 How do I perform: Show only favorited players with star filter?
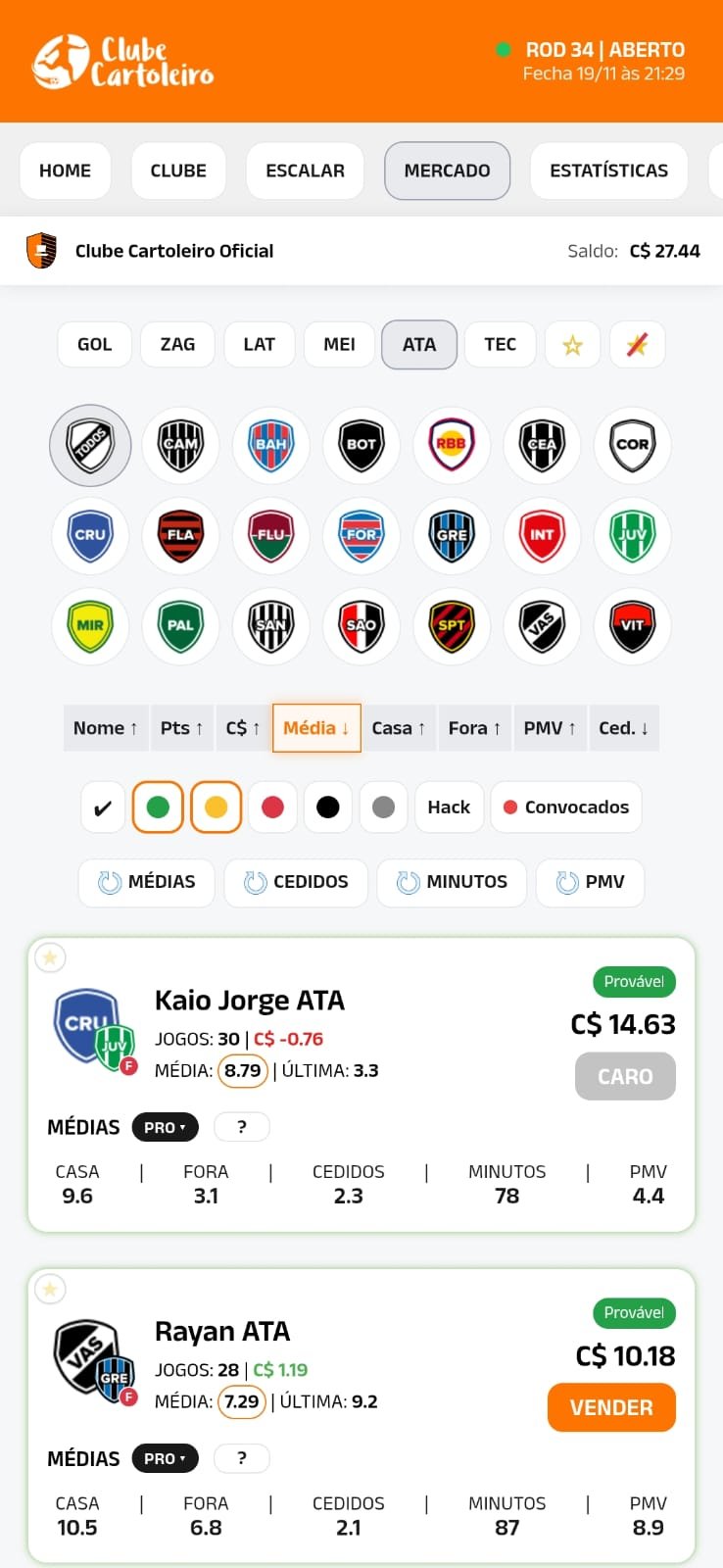point(572,345)
